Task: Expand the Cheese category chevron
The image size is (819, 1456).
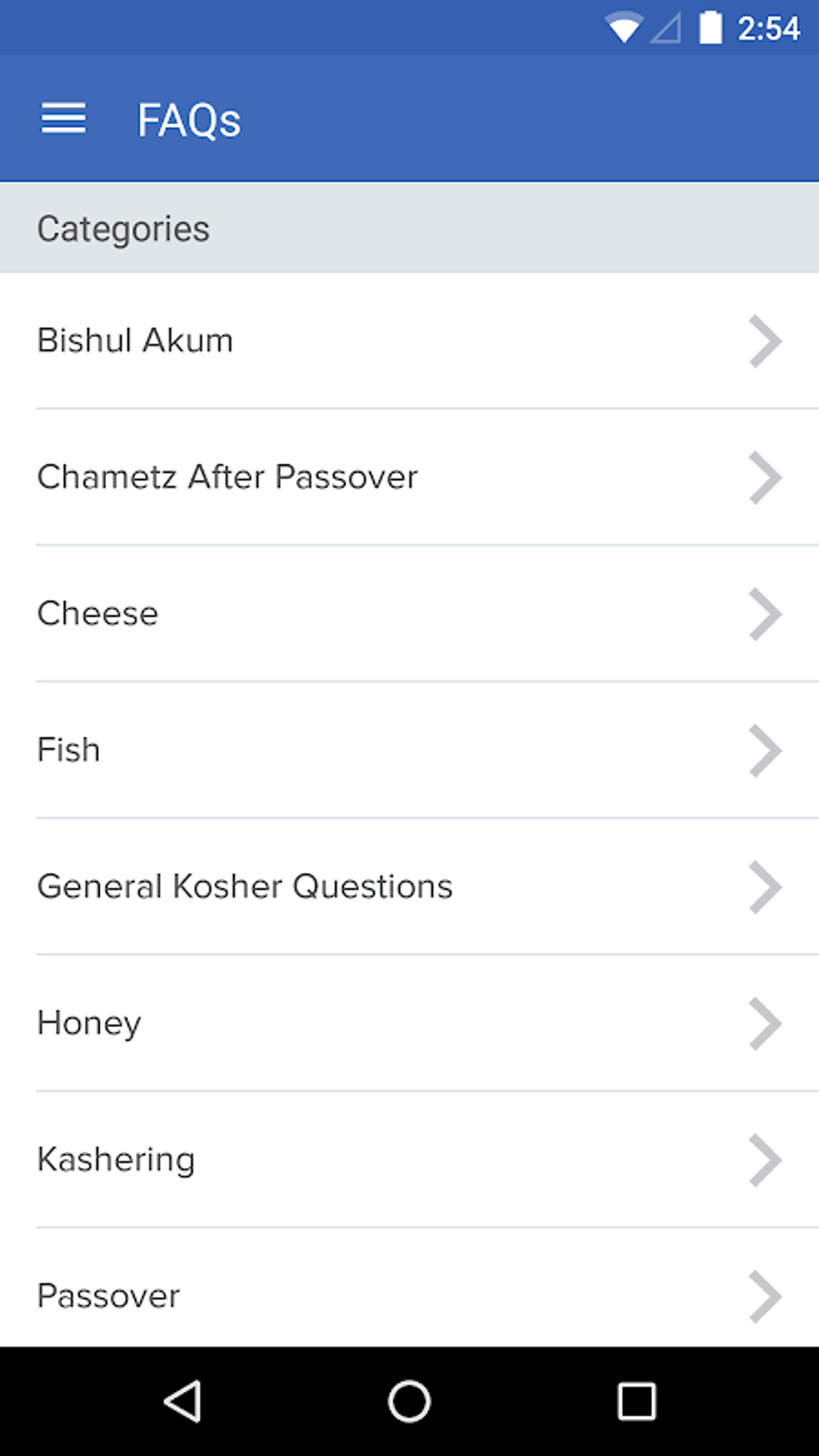Action: [x=765, y=614]
